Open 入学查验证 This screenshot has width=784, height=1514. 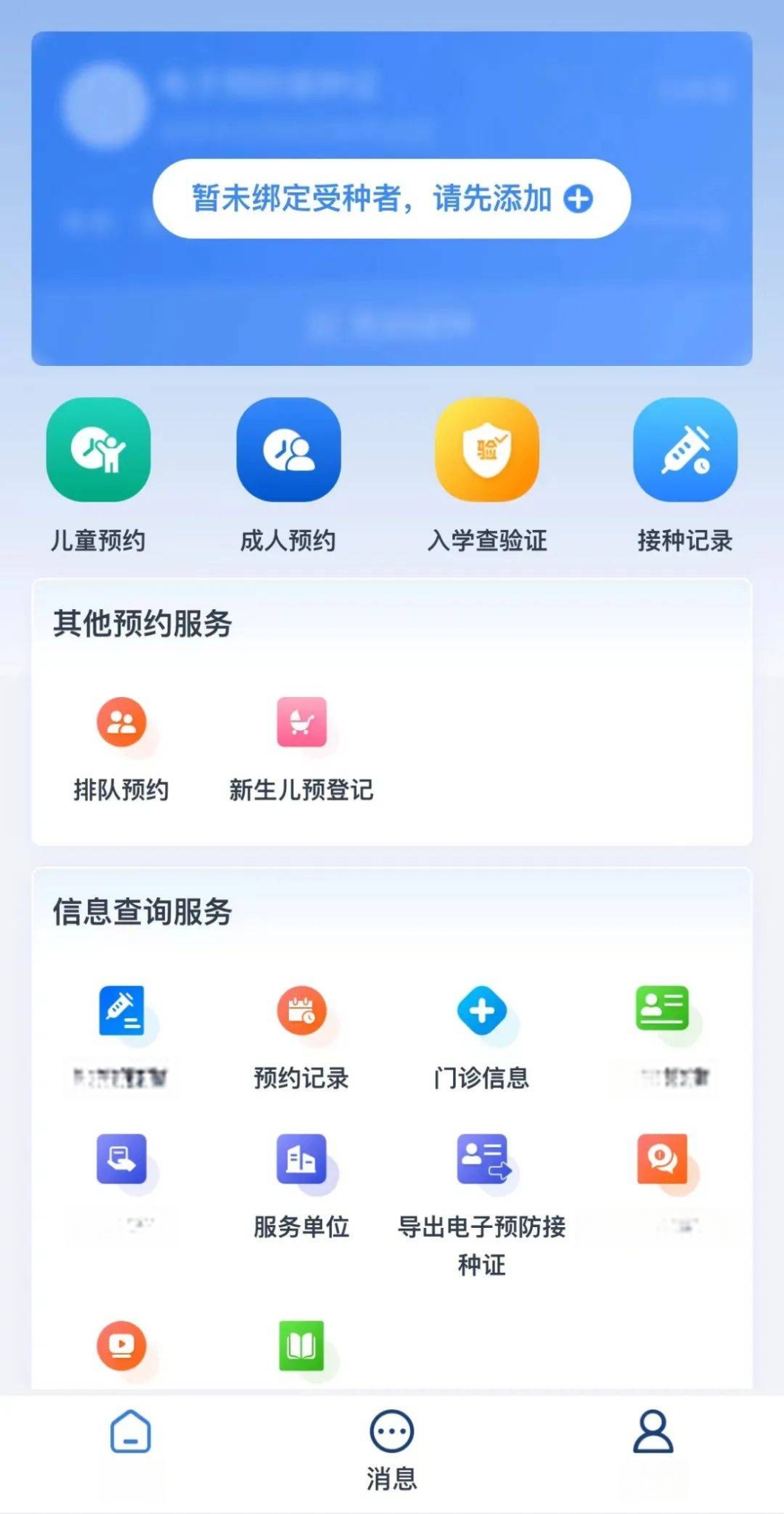tap(487, 475)
